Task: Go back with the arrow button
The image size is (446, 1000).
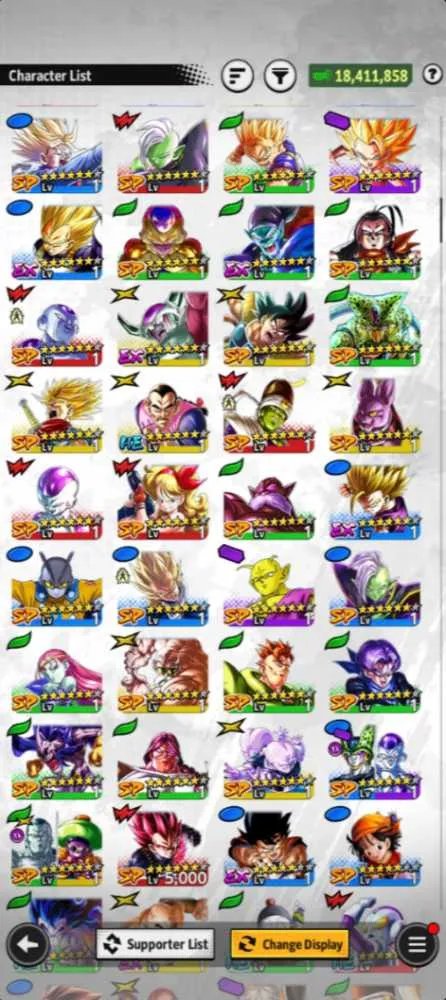Action: [27, 945]
